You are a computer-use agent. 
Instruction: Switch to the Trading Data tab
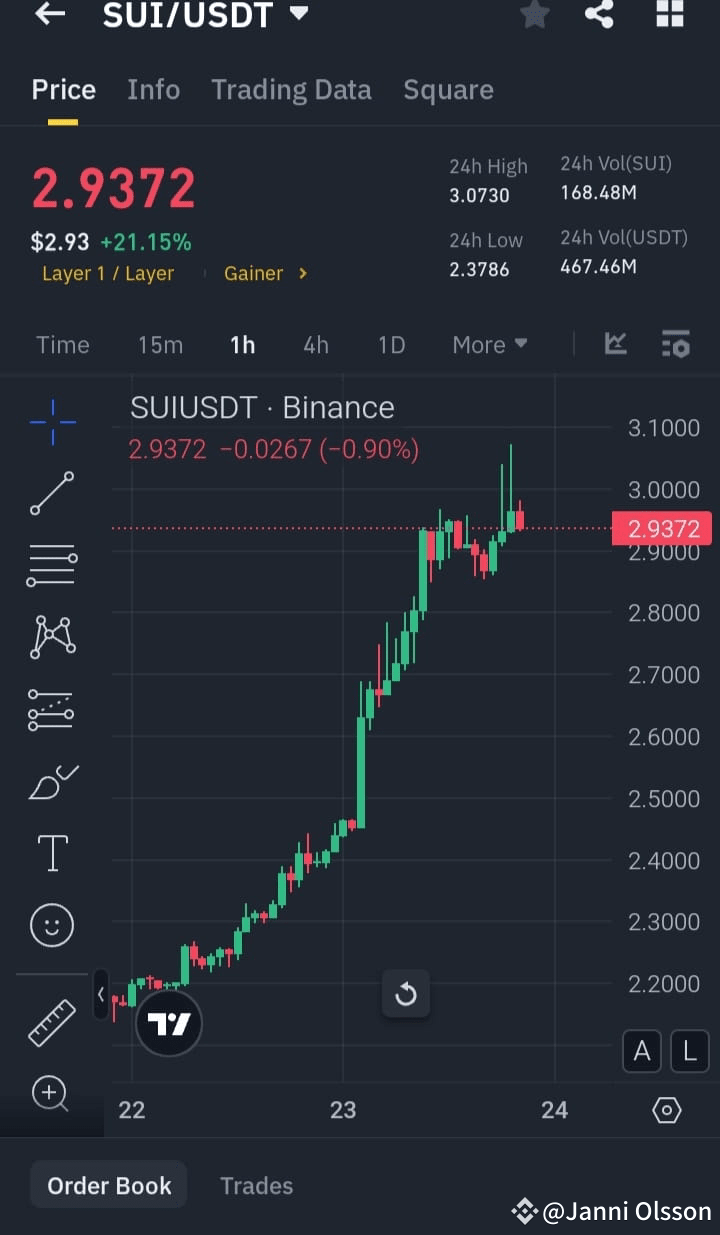coord(291,89)
